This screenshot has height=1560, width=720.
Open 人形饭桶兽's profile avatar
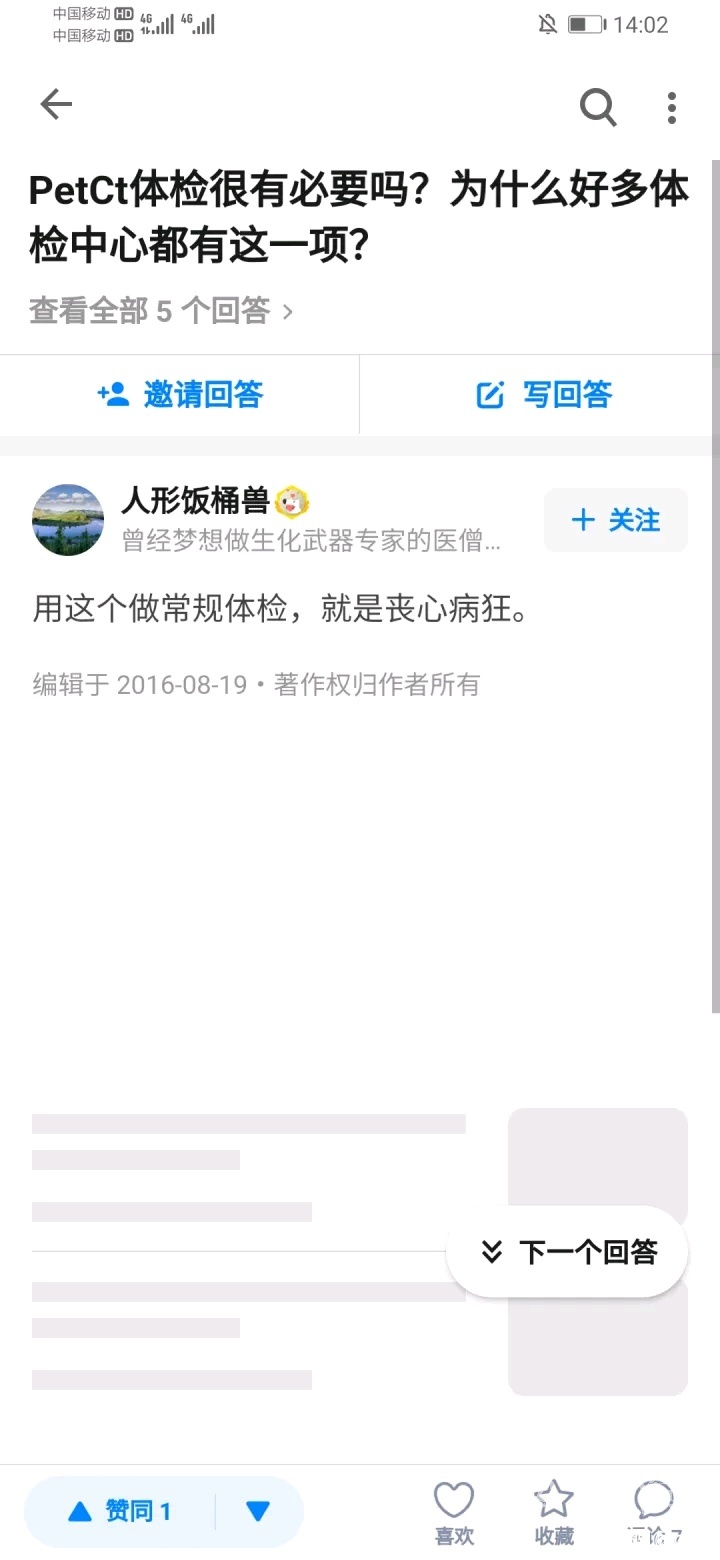coord(68,520)
